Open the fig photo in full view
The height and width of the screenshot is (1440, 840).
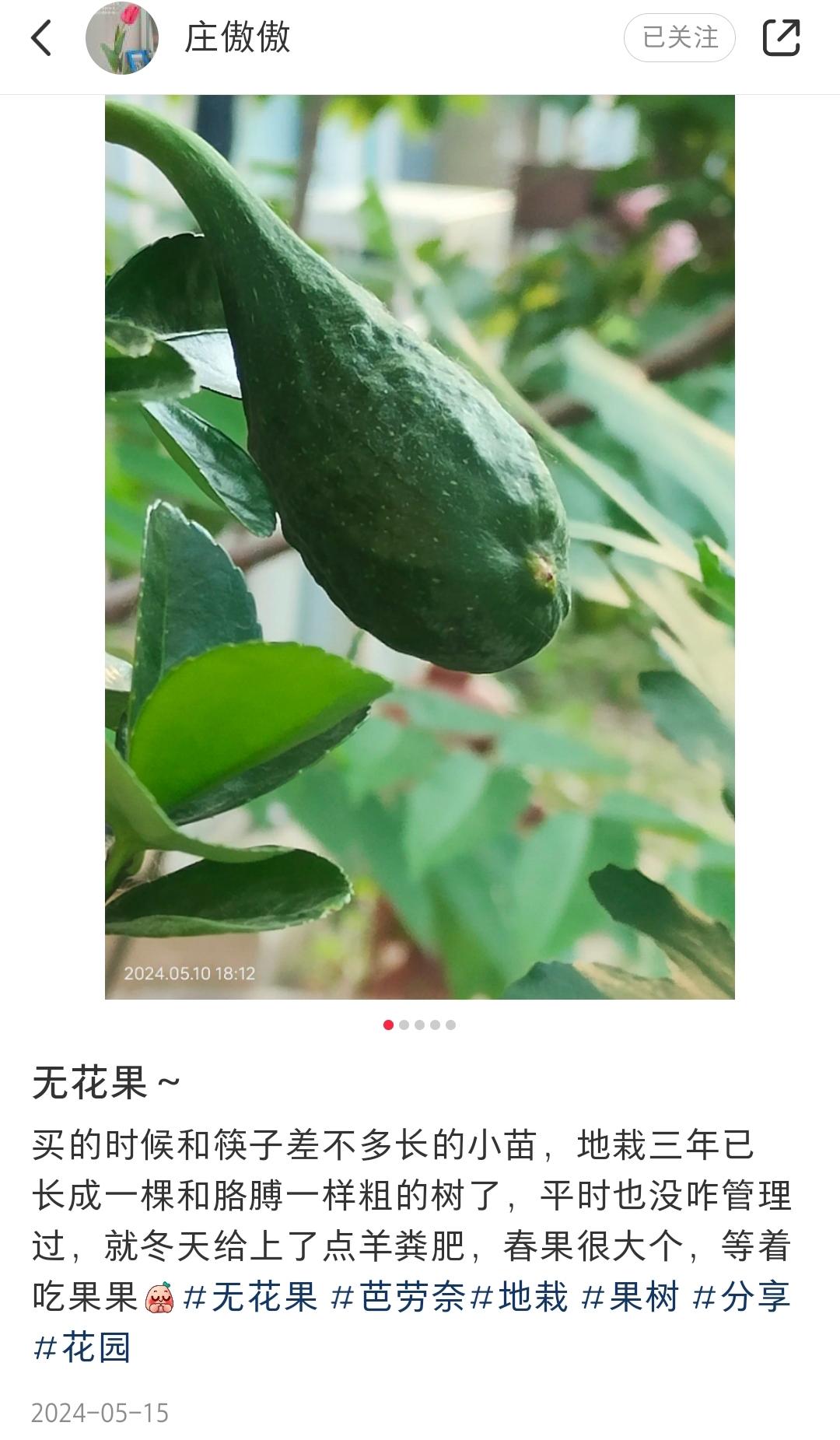click(x=420, y=547)
